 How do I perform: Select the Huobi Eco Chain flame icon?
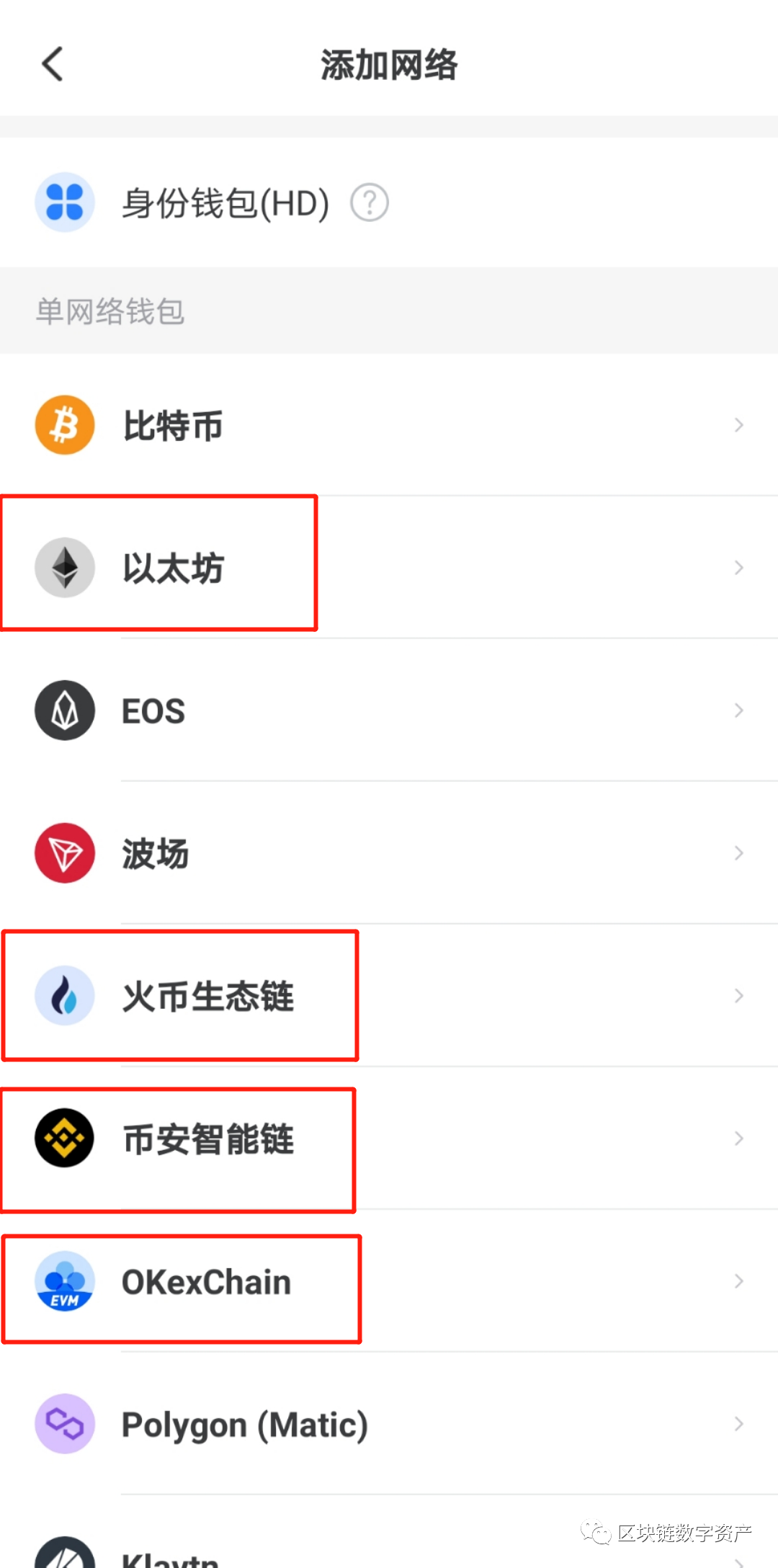tap(64, 995)
